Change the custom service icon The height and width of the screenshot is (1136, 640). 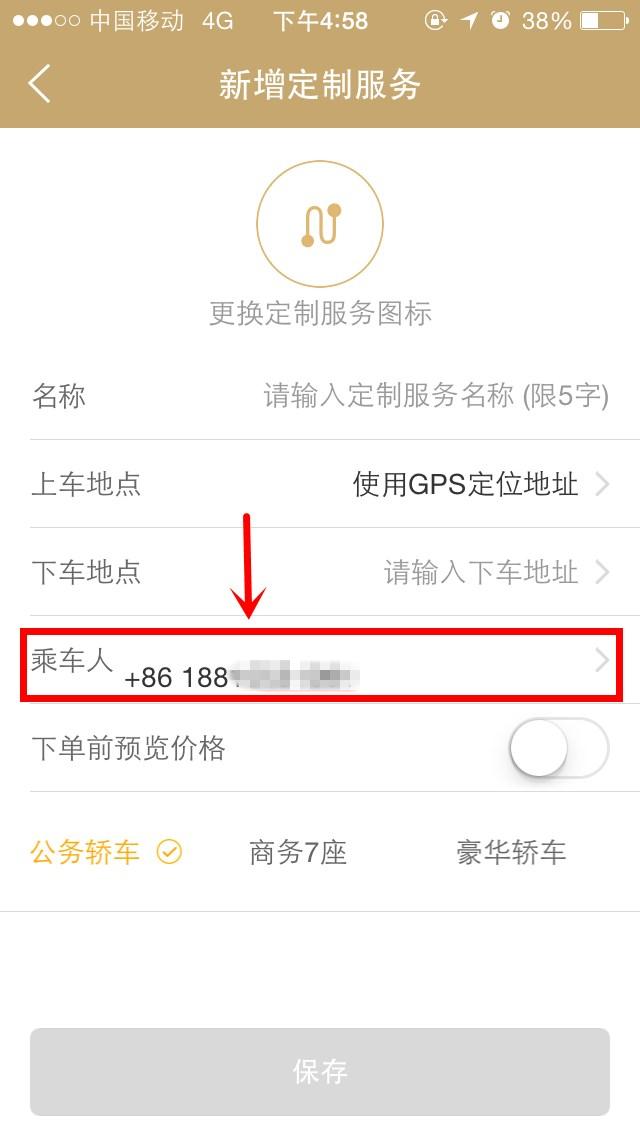(320, 224)
